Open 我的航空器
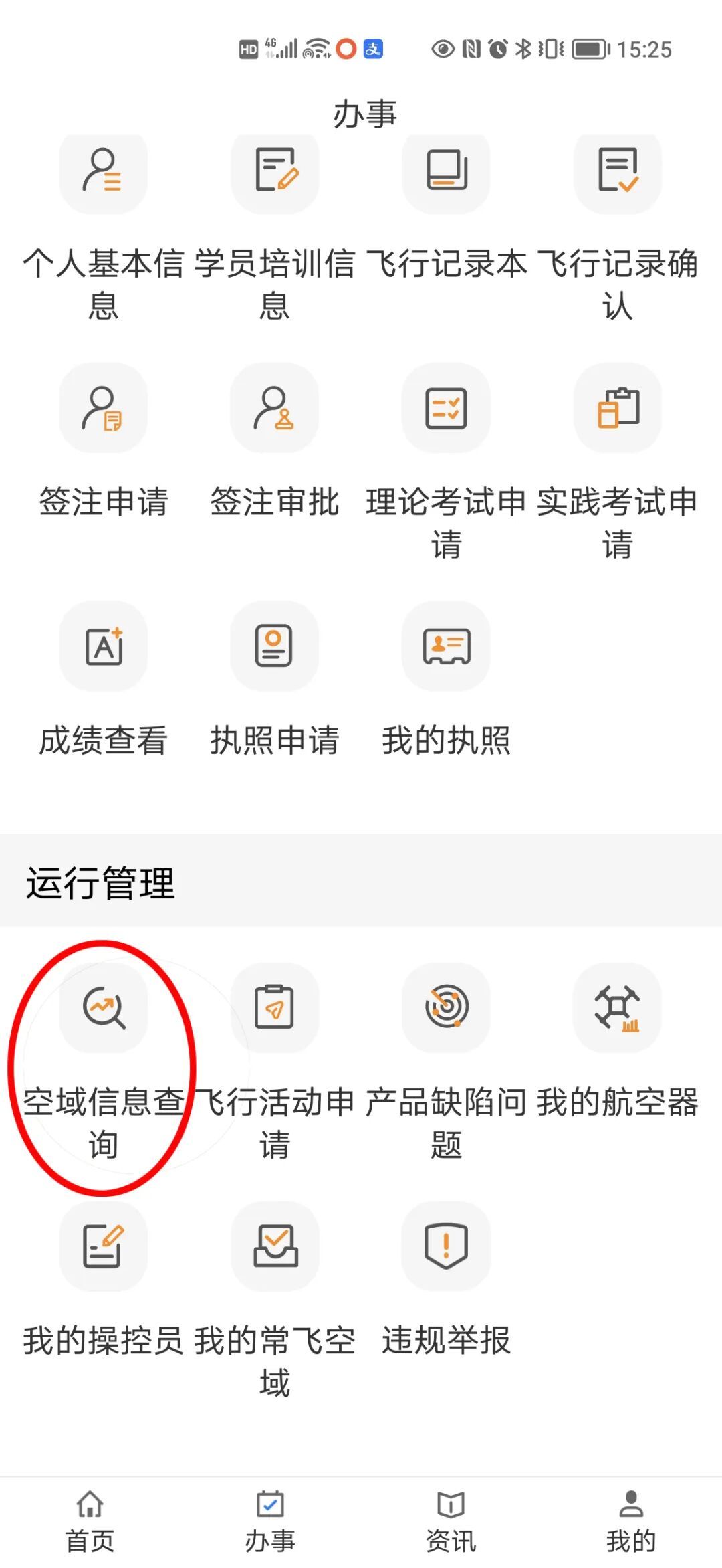The image size is (722, 1568). click(618, 1007)
